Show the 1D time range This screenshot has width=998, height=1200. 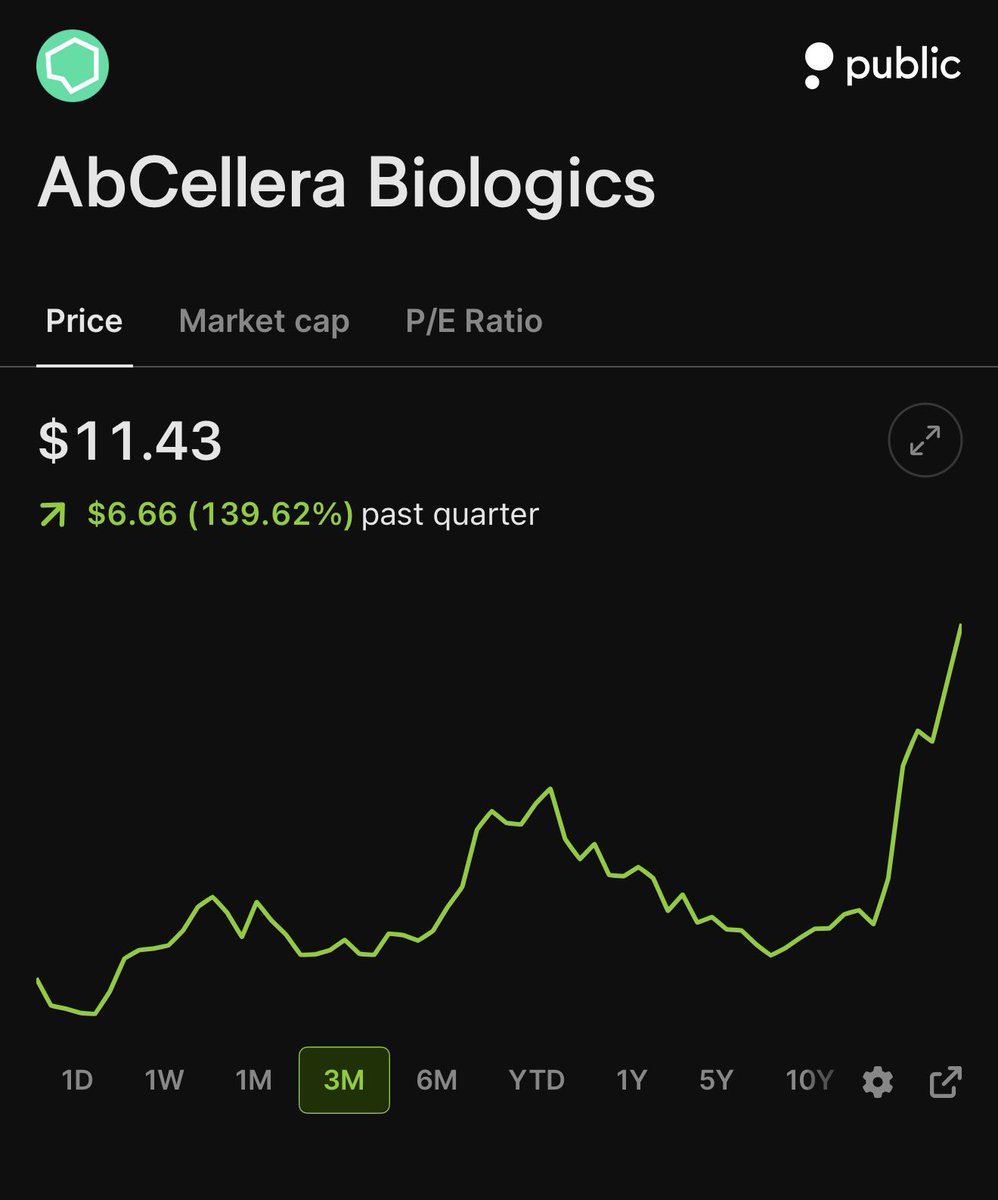[x=77, y=1080]
